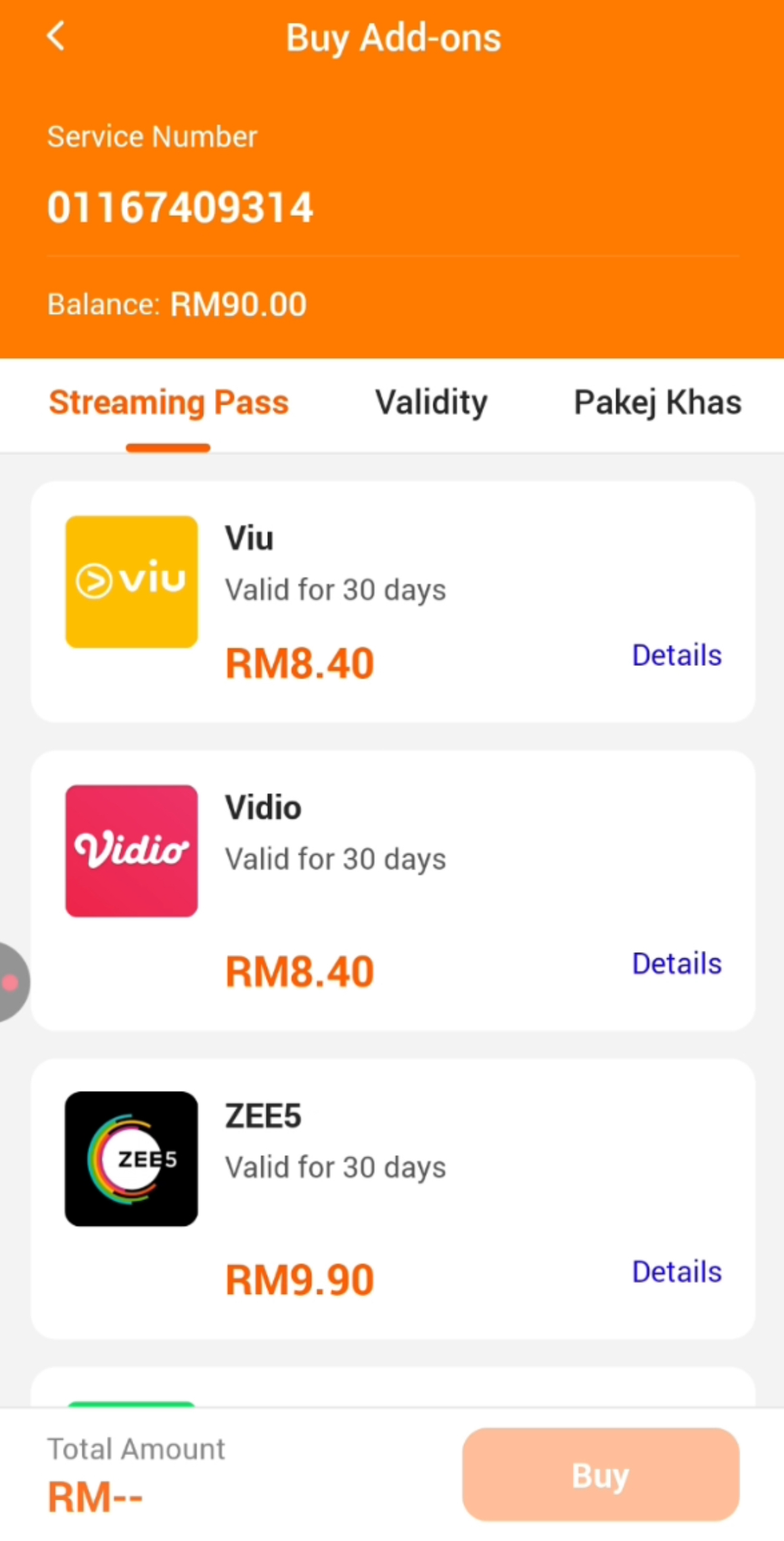View Details of the Viu pass
This screenshot has width=784, height=1541.
point(676,655)
